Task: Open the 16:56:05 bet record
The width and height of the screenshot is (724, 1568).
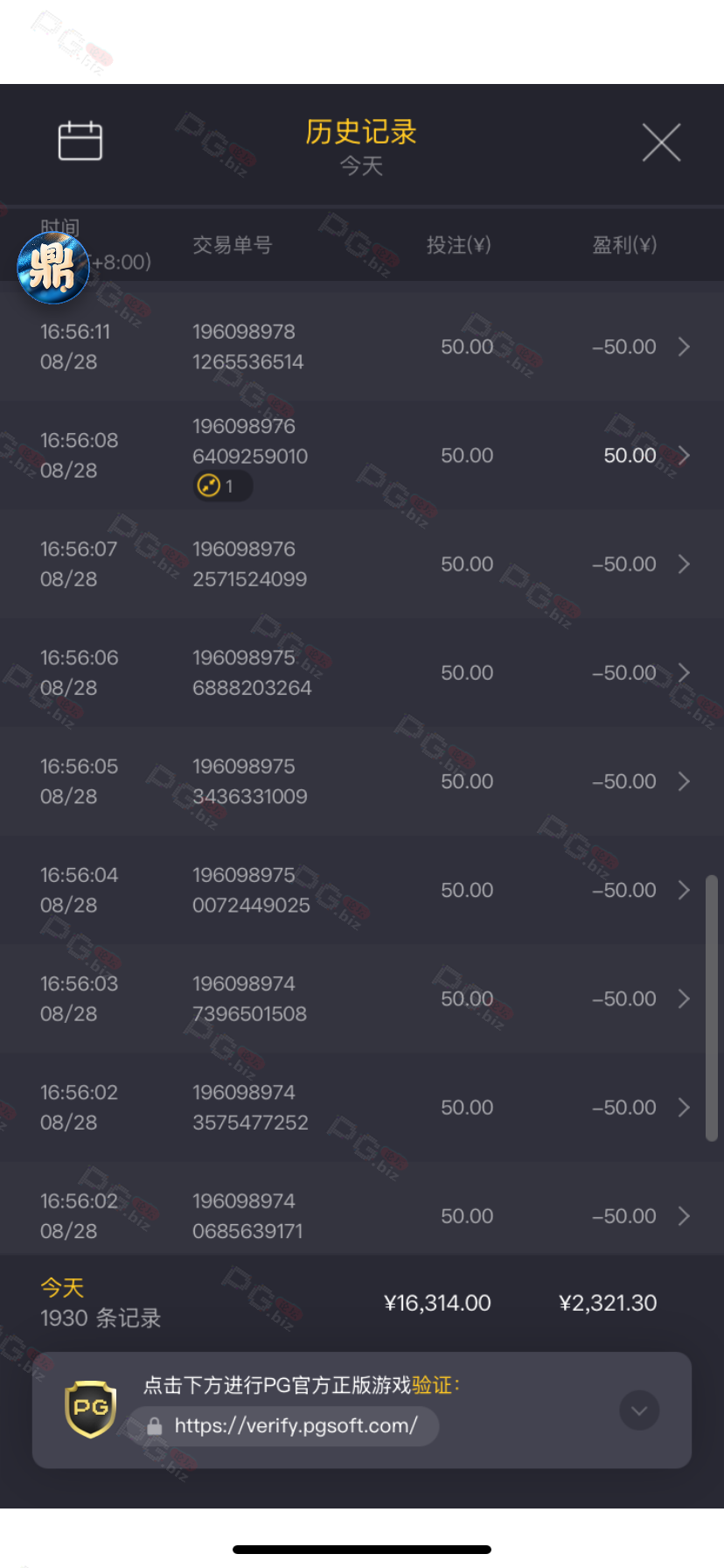Action: (684, 781)
